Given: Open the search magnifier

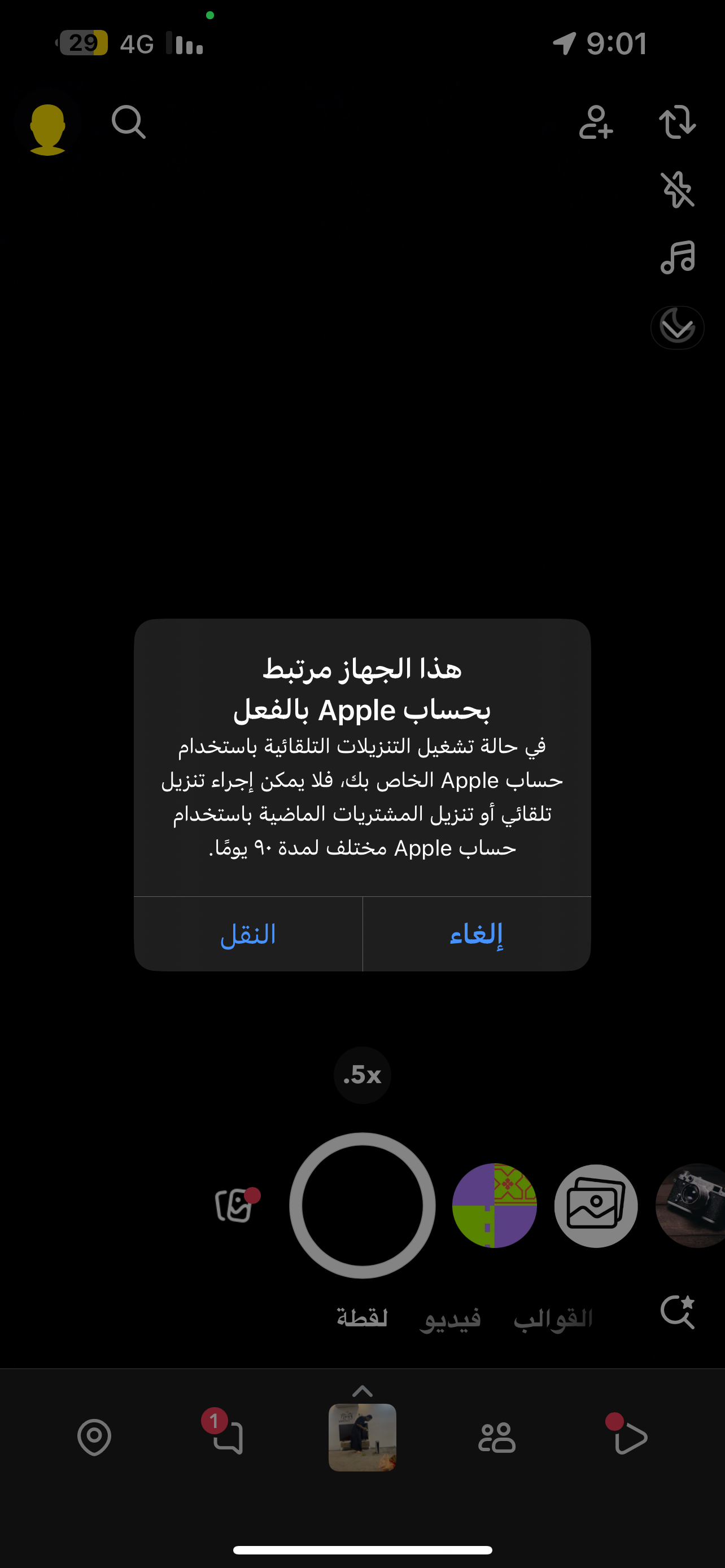Looking at the screenshot, I should tap(128, 122).
